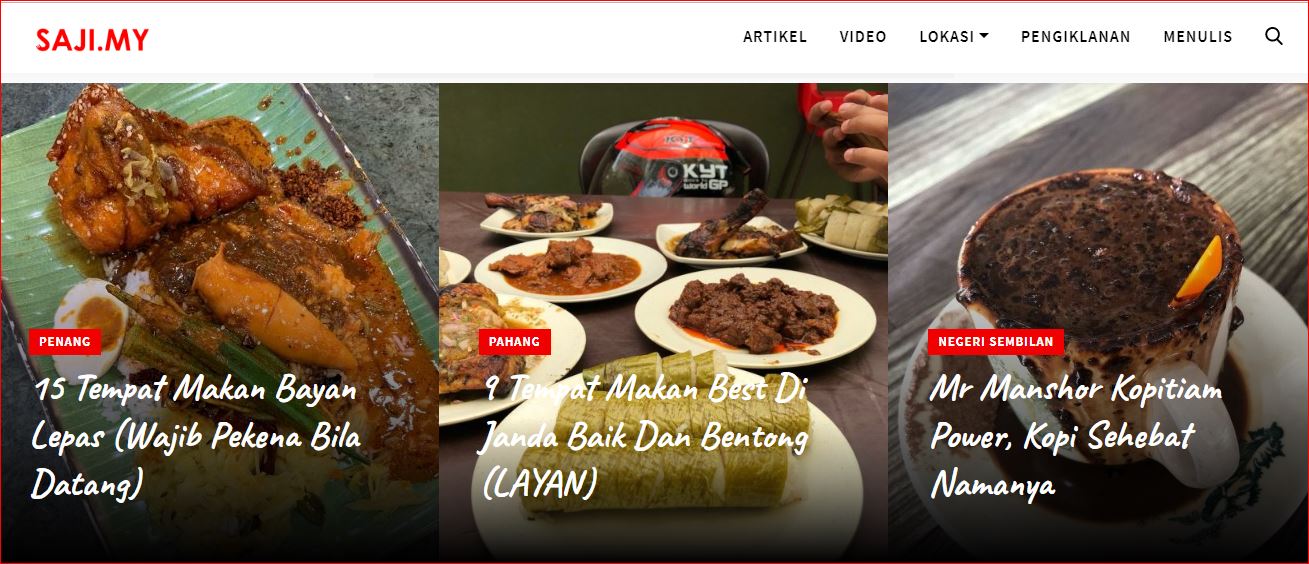Select the NEGERI SEMBILAN category tag

point(995,342)
